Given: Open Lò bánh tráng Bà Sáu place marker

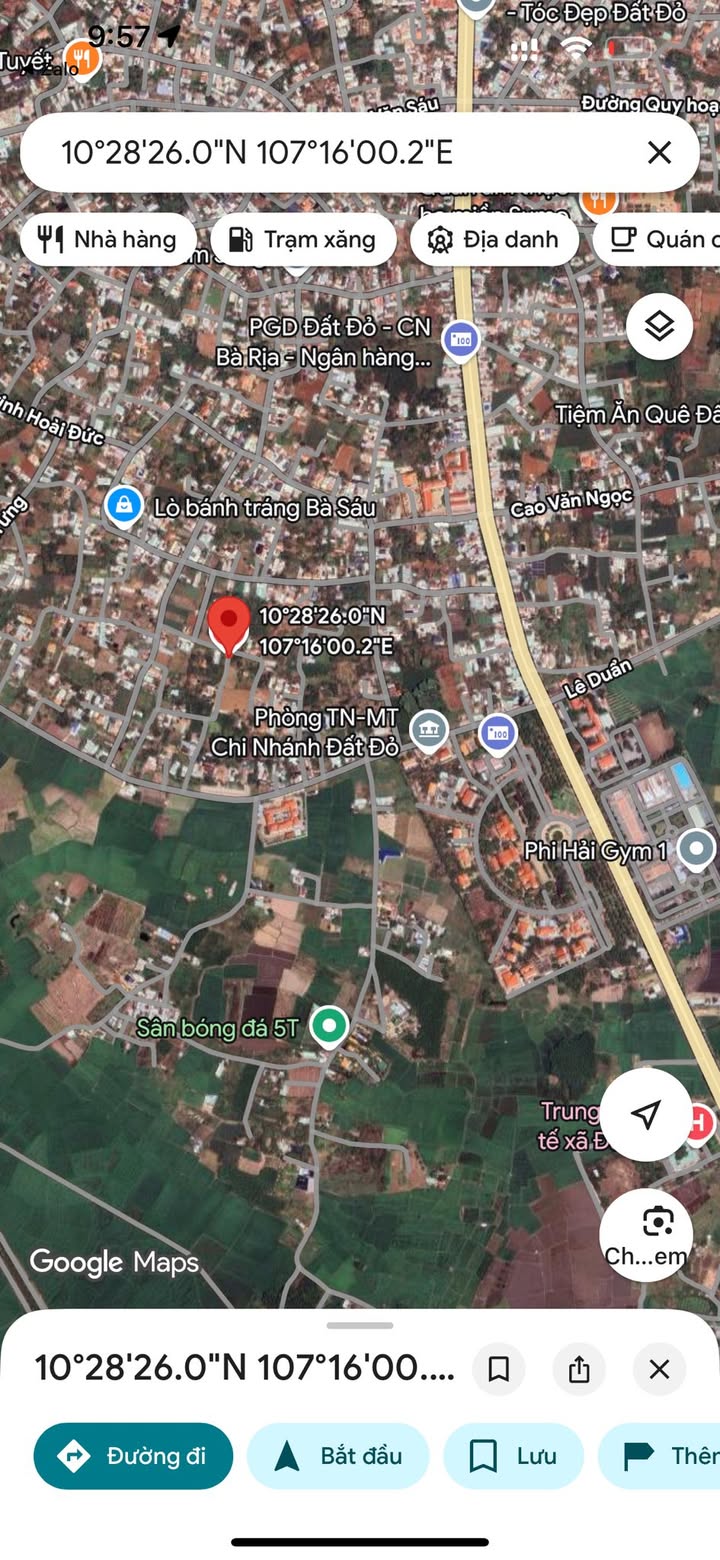Looking at the screenshot, I should coord(124,506).
